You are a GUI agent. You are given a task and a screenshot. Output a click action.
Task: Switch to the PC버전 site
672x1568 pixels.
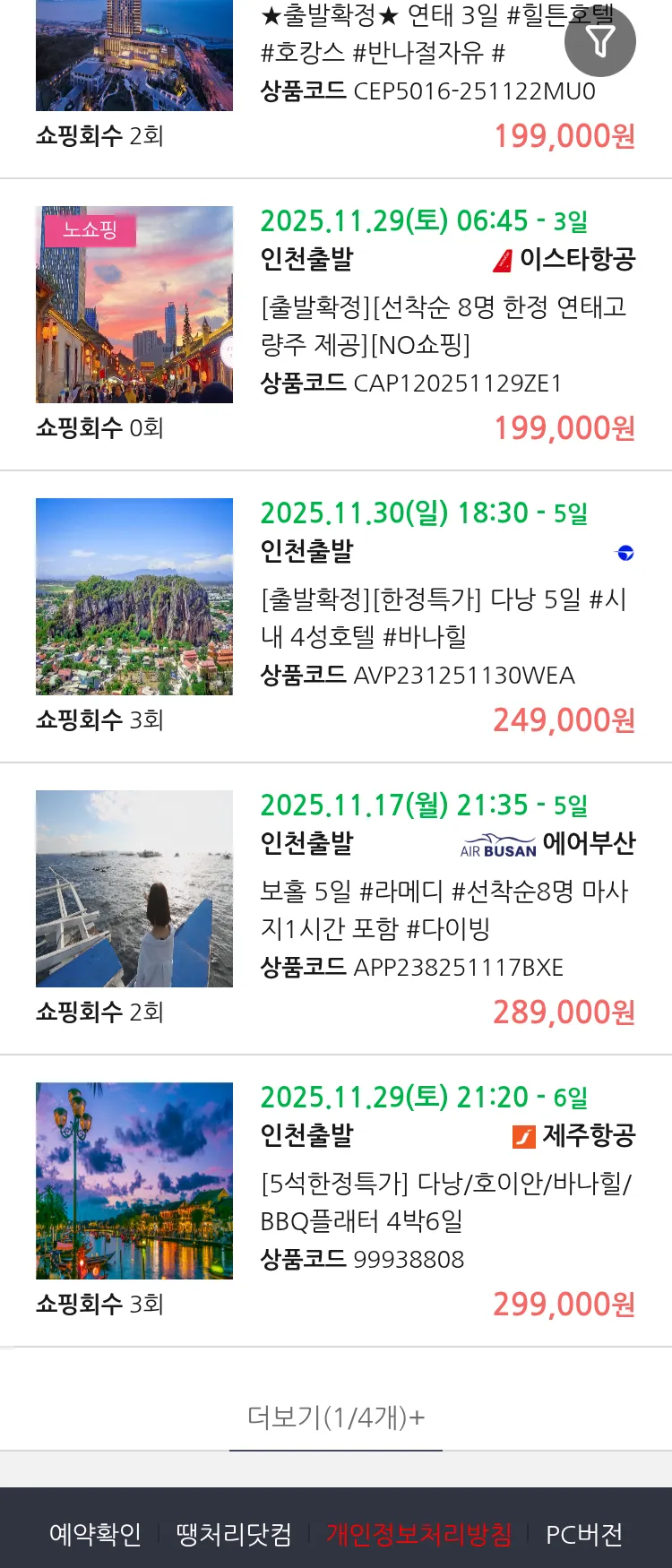pos(584,1534)
